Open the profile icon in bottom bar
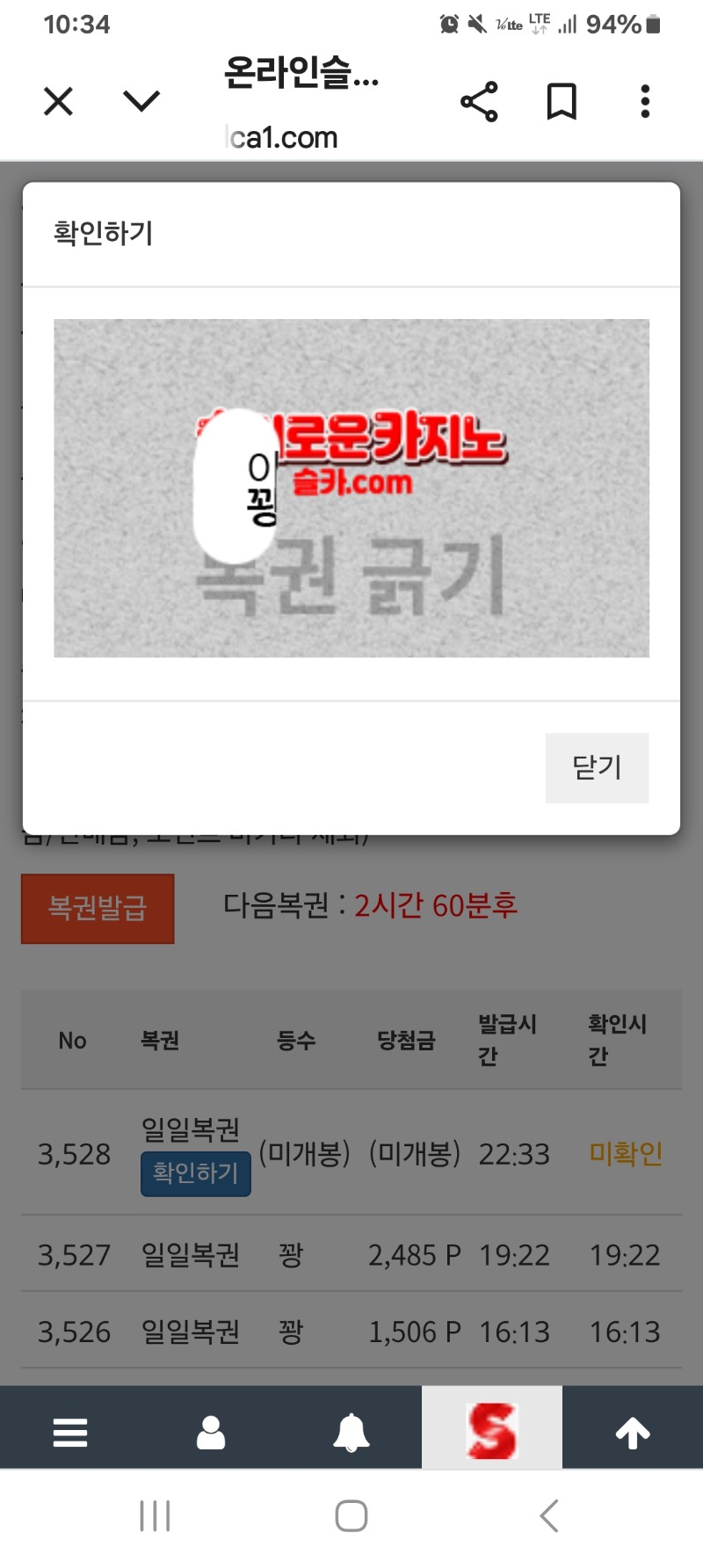This screenshot has height=1568, width=703. 211,1432
